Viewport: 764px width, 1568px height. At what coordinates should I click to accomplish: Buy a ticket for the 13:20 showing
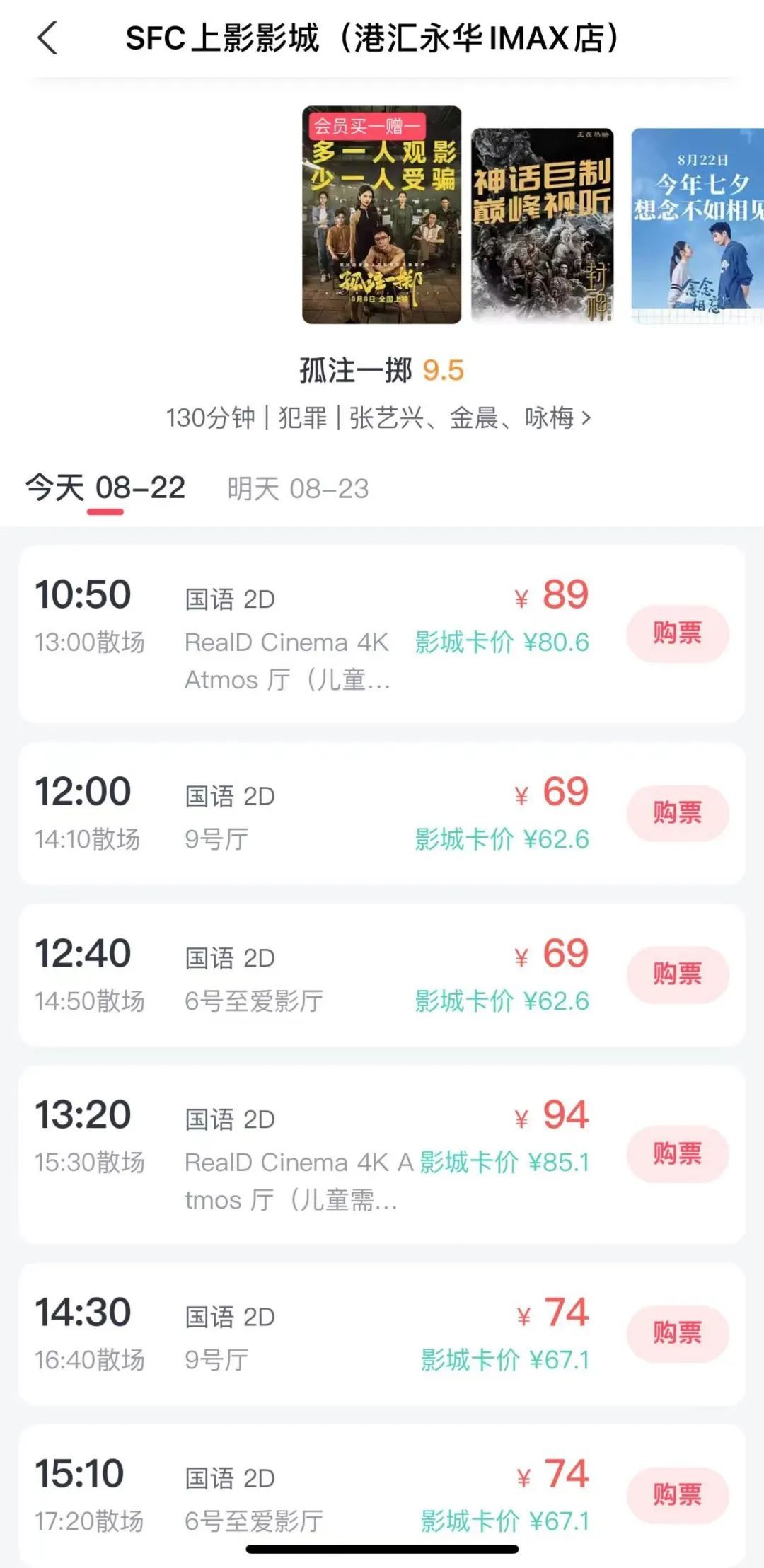[677, 1154]
